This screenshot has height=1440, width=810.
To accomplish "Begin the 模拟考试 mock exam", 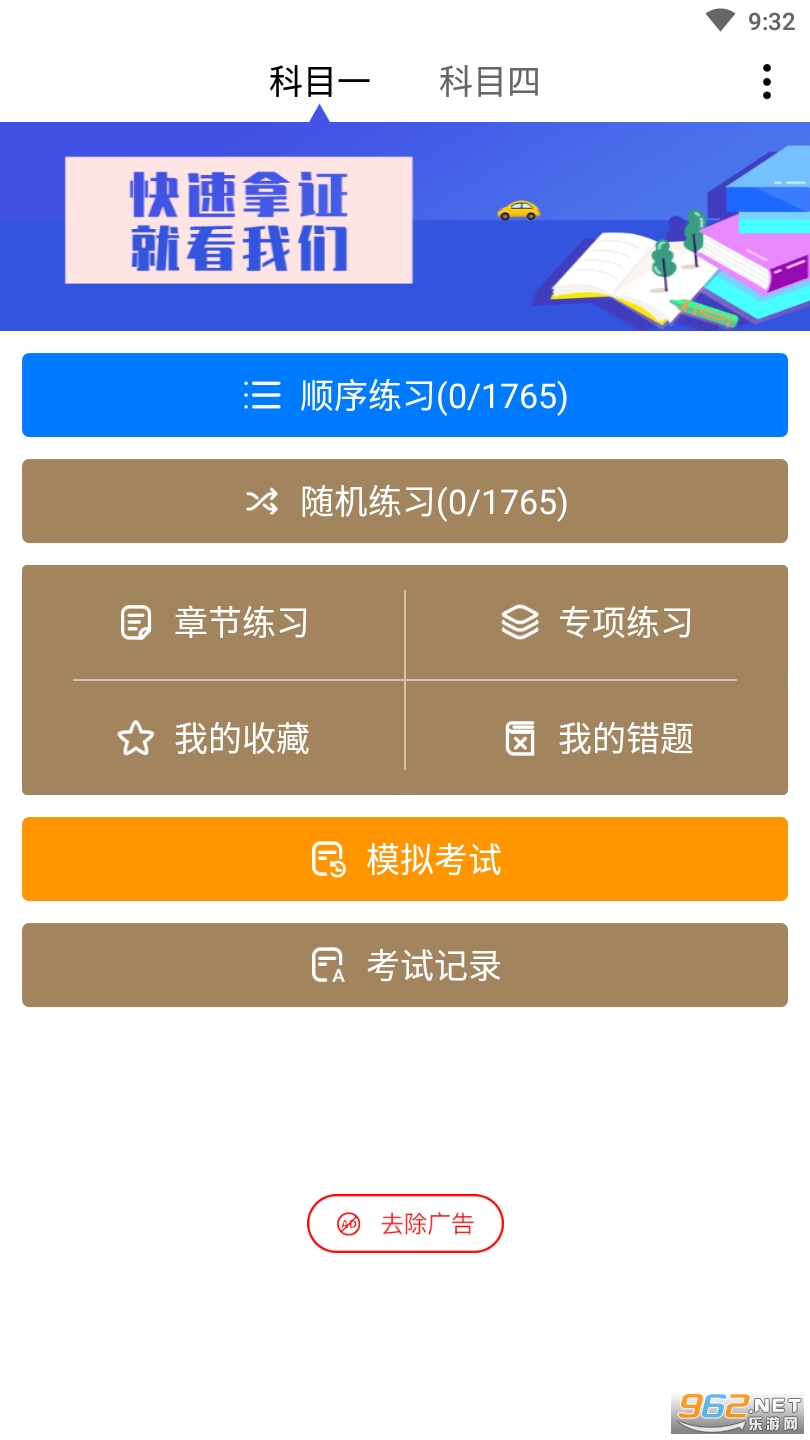I will click(x=405, y=859).
